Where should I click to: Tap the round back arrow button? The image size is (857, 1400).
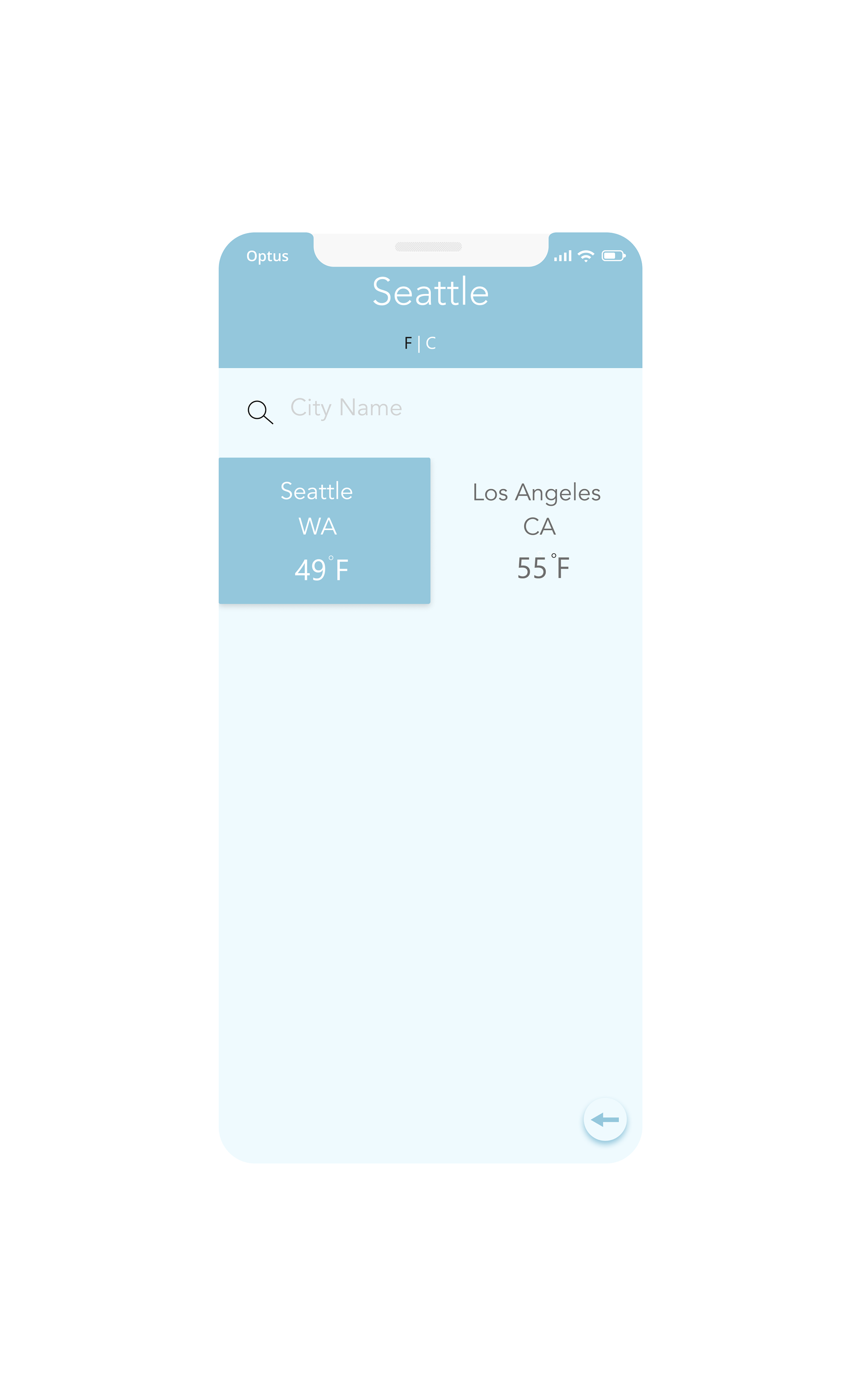605,1119
